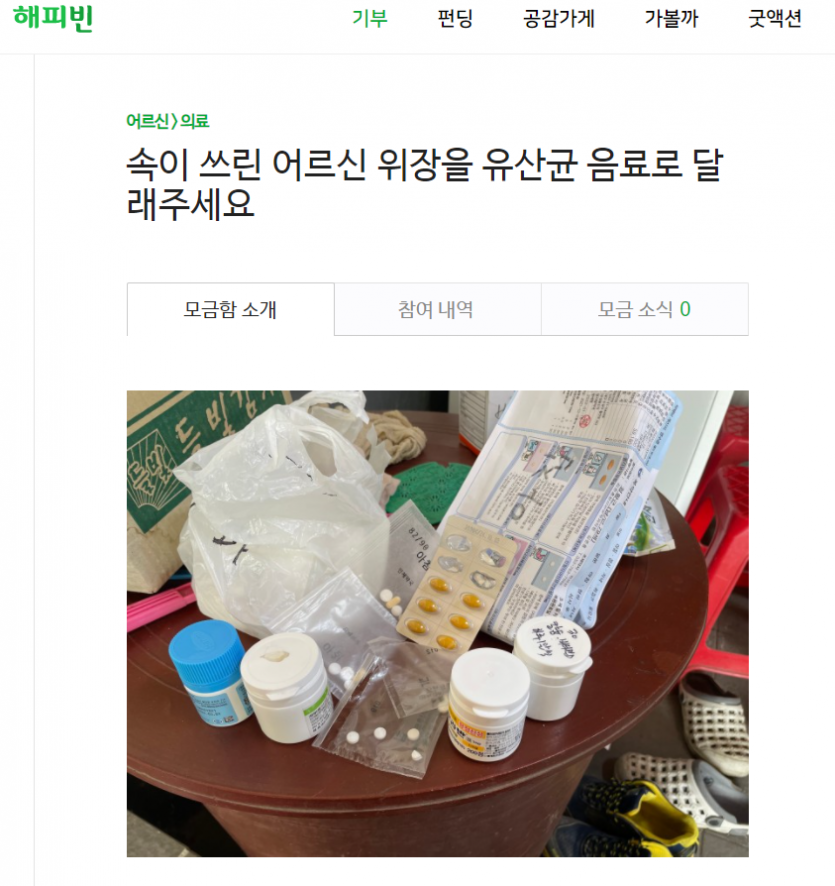Screen dimensions: 835x886
Task: Open the 공감가게 section
Action: [559, 19]
